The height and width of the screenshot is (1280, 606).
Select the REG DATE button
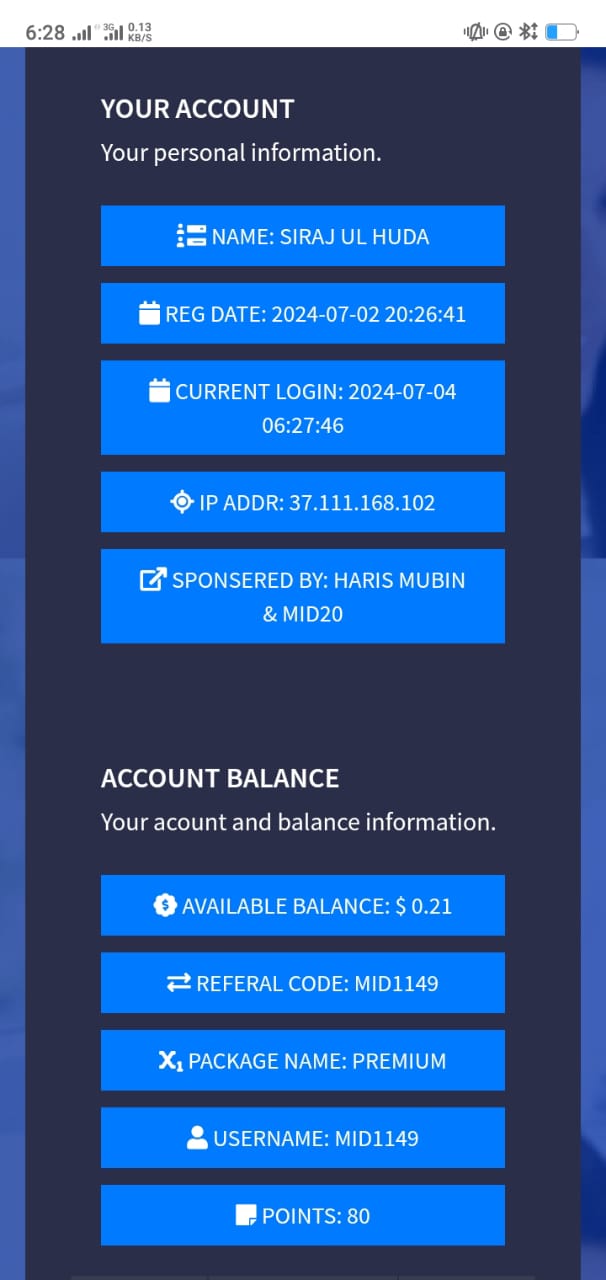click(302, 313)
